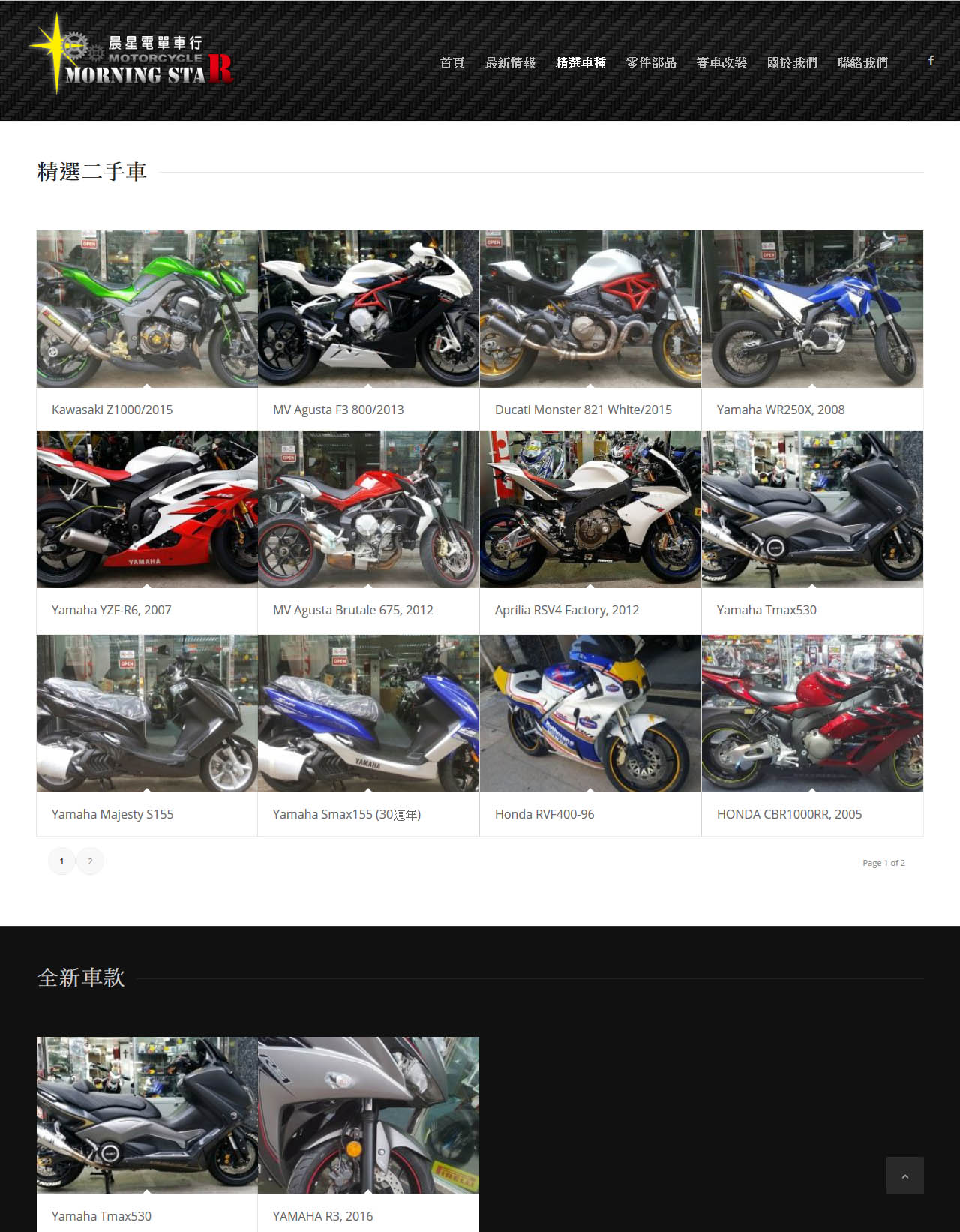The image size is (960, 1232).
Task: Open the 零件部品 parts section
Action: point(651,63)
